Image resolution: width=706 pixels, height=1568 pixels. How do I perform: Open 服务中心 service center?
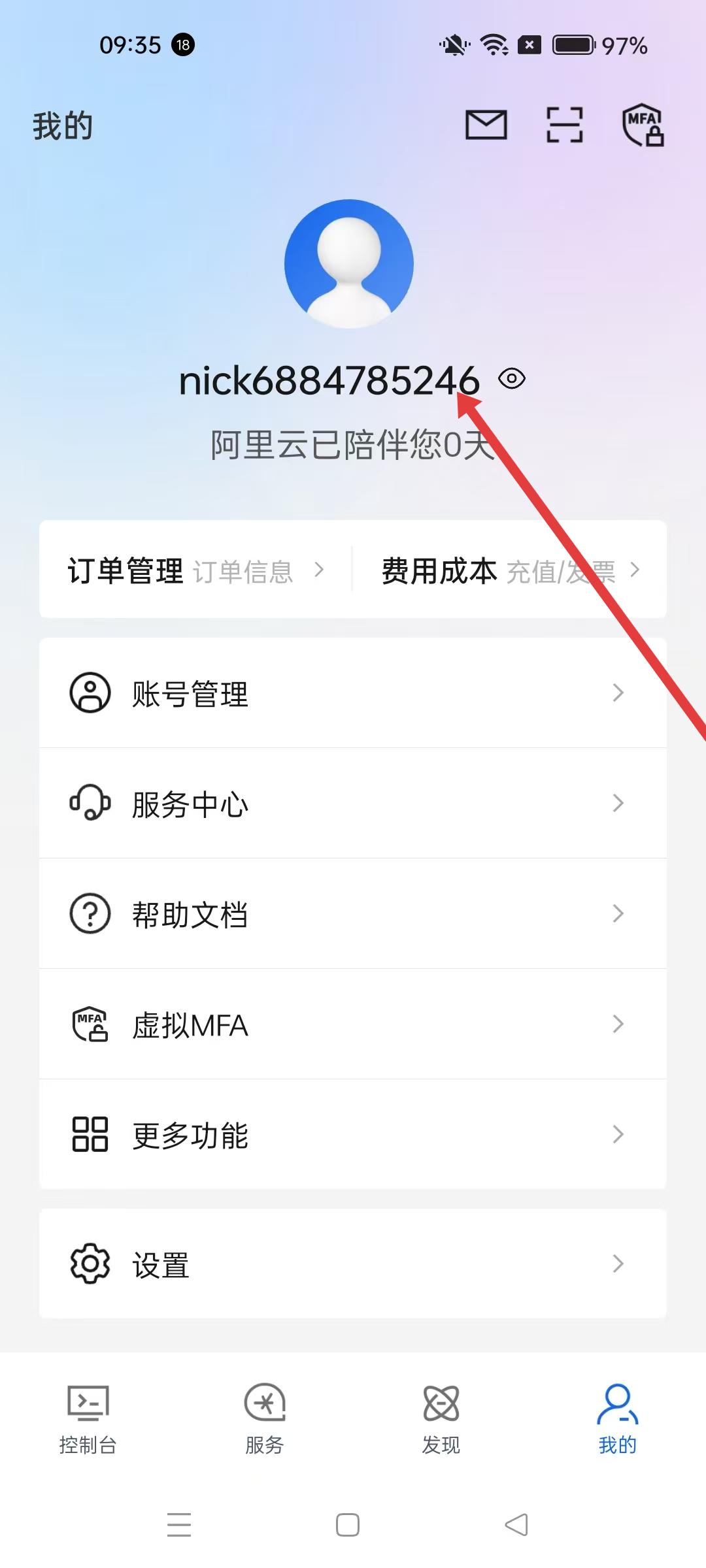[353, 804]
